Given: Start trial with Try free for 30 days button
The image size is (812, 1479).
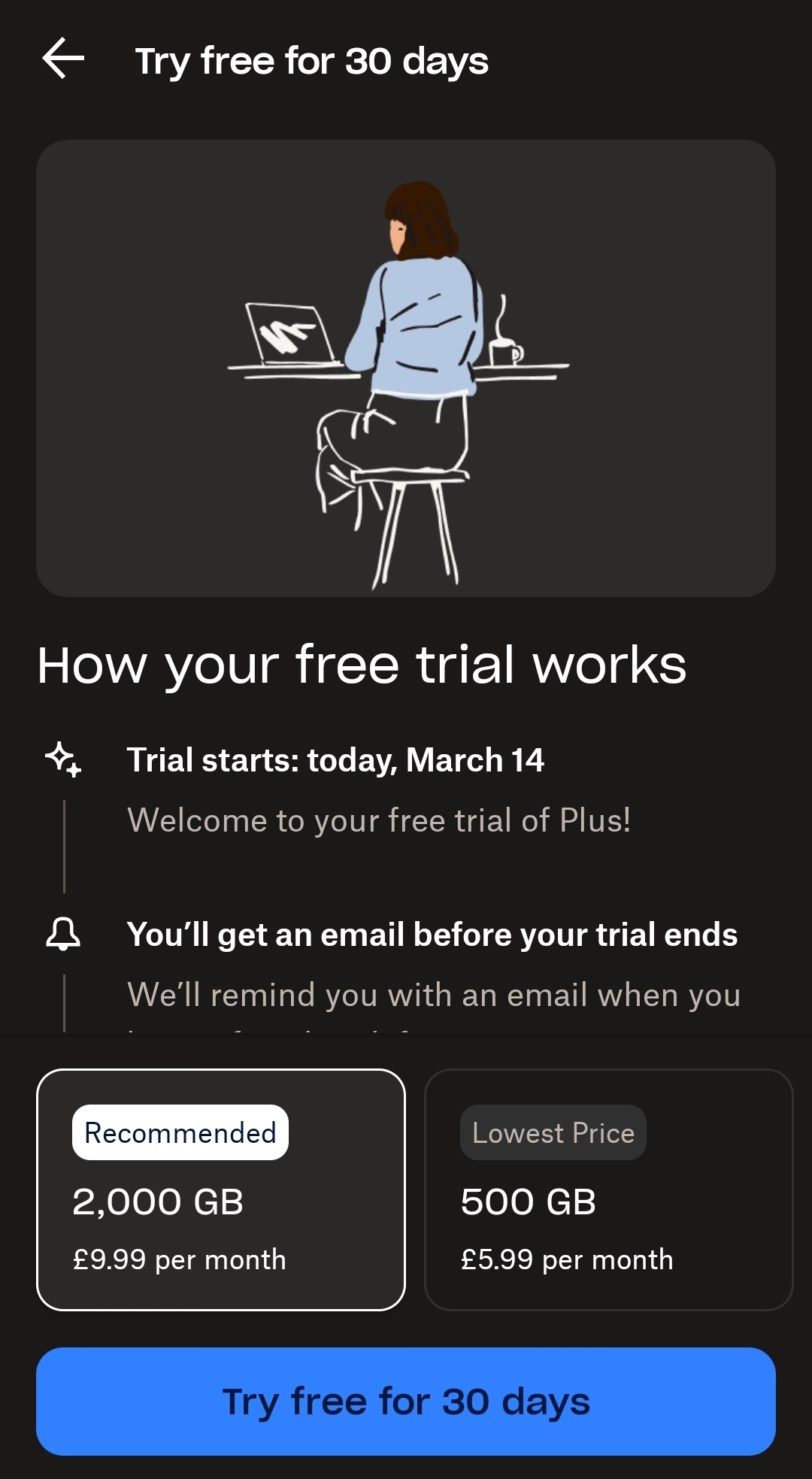Looking at the screenshot, I should coord(406,1401).
